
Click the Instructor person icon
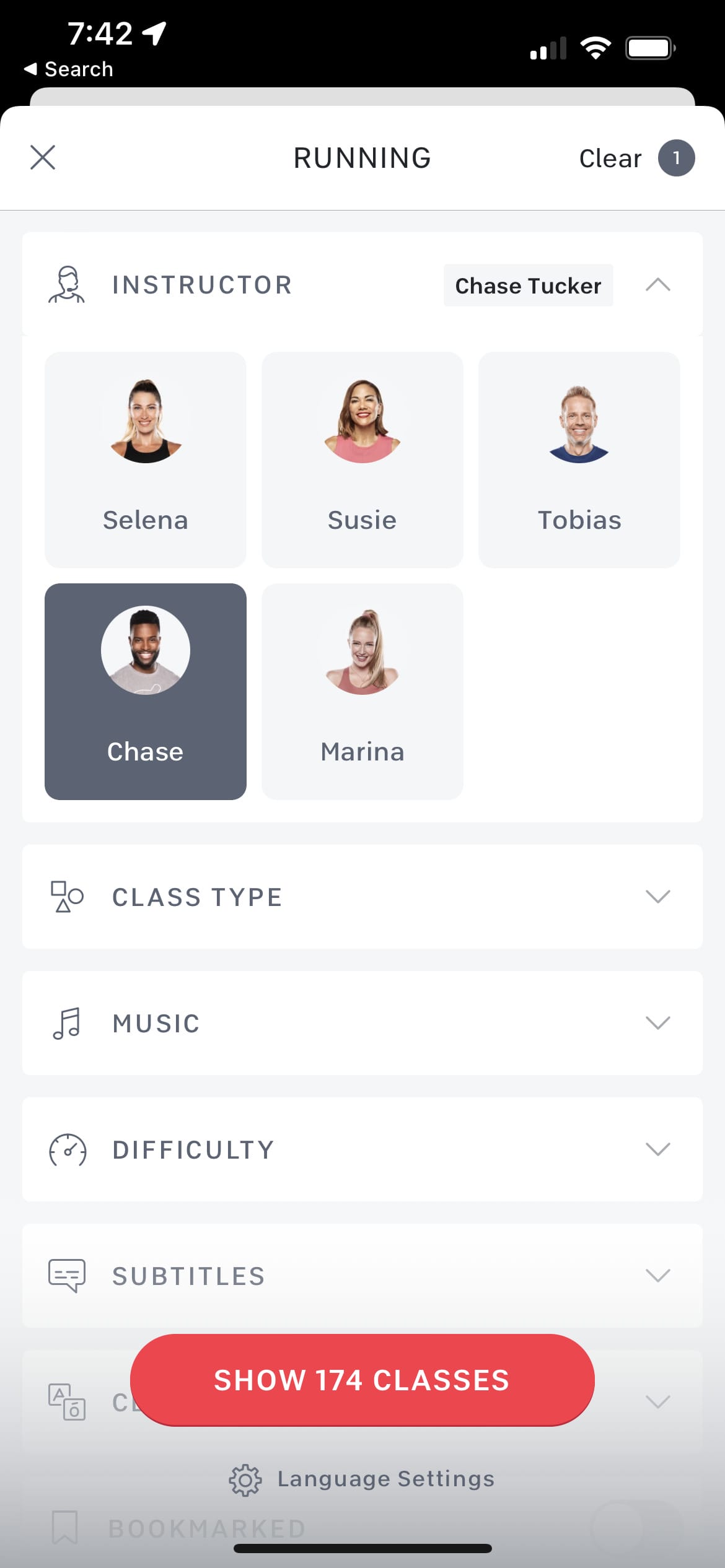(67, 285)
